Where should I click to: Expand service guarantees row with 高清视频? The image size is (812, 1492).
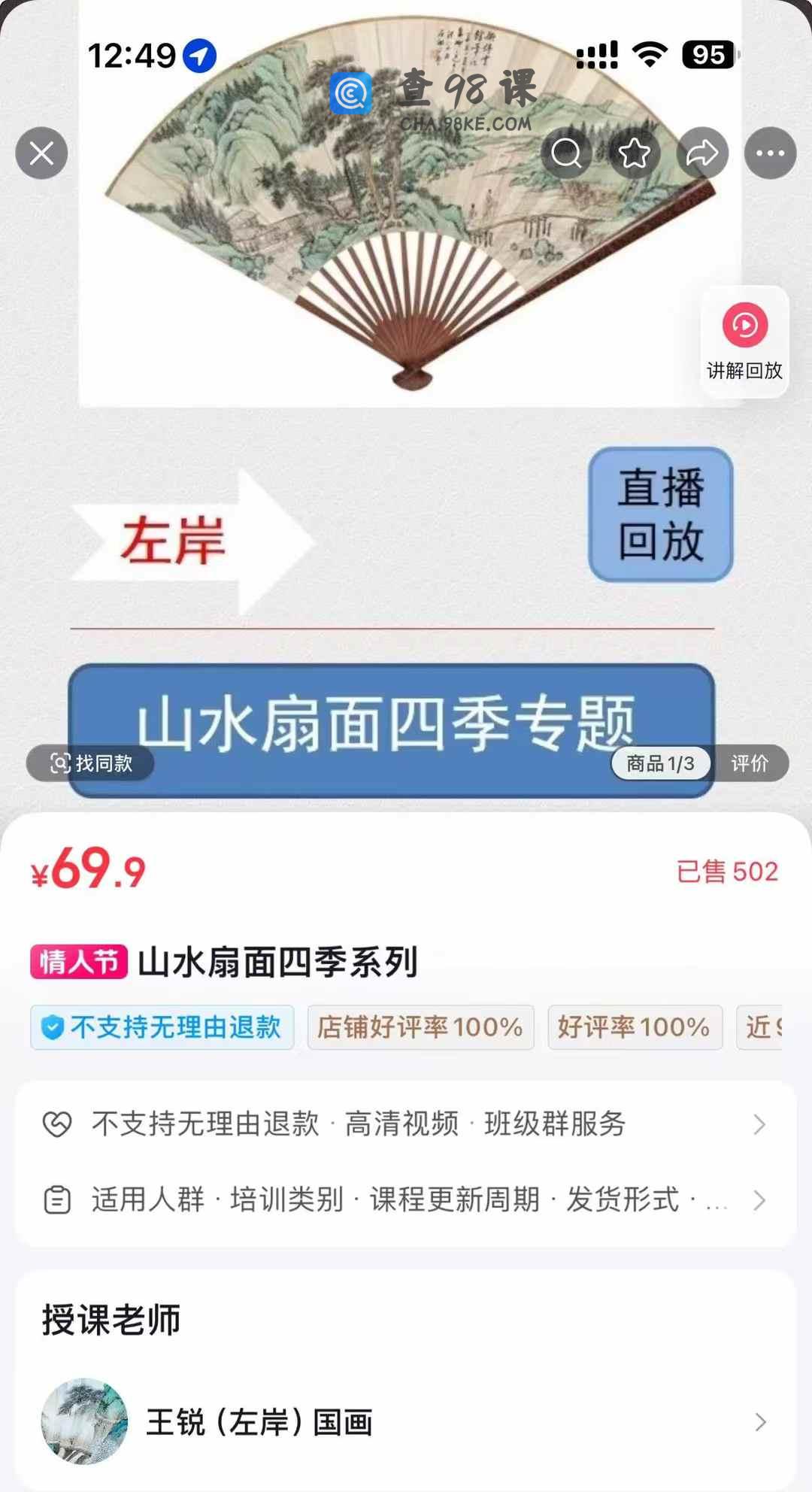(406, 1124)
